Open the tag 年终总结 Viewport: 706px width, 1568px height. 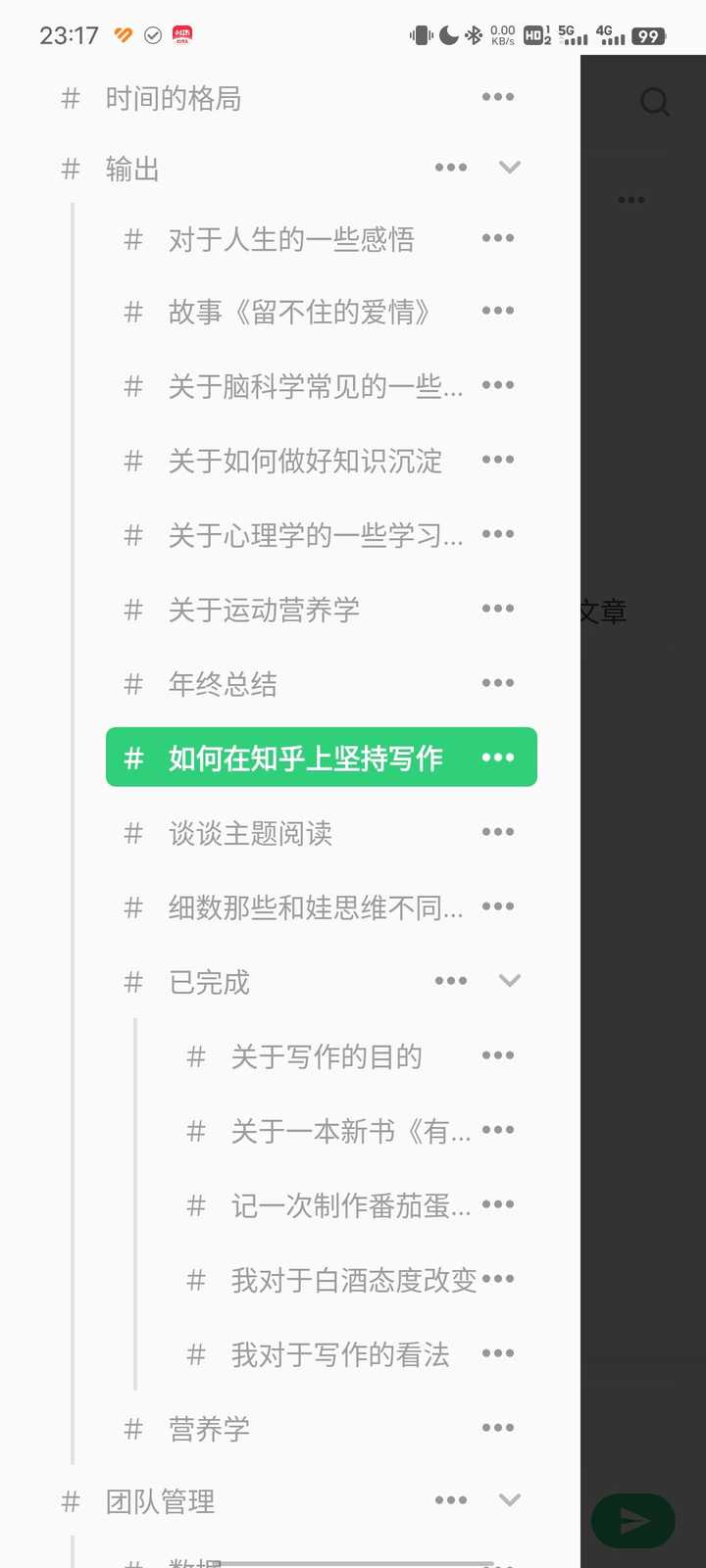point(223,684)
